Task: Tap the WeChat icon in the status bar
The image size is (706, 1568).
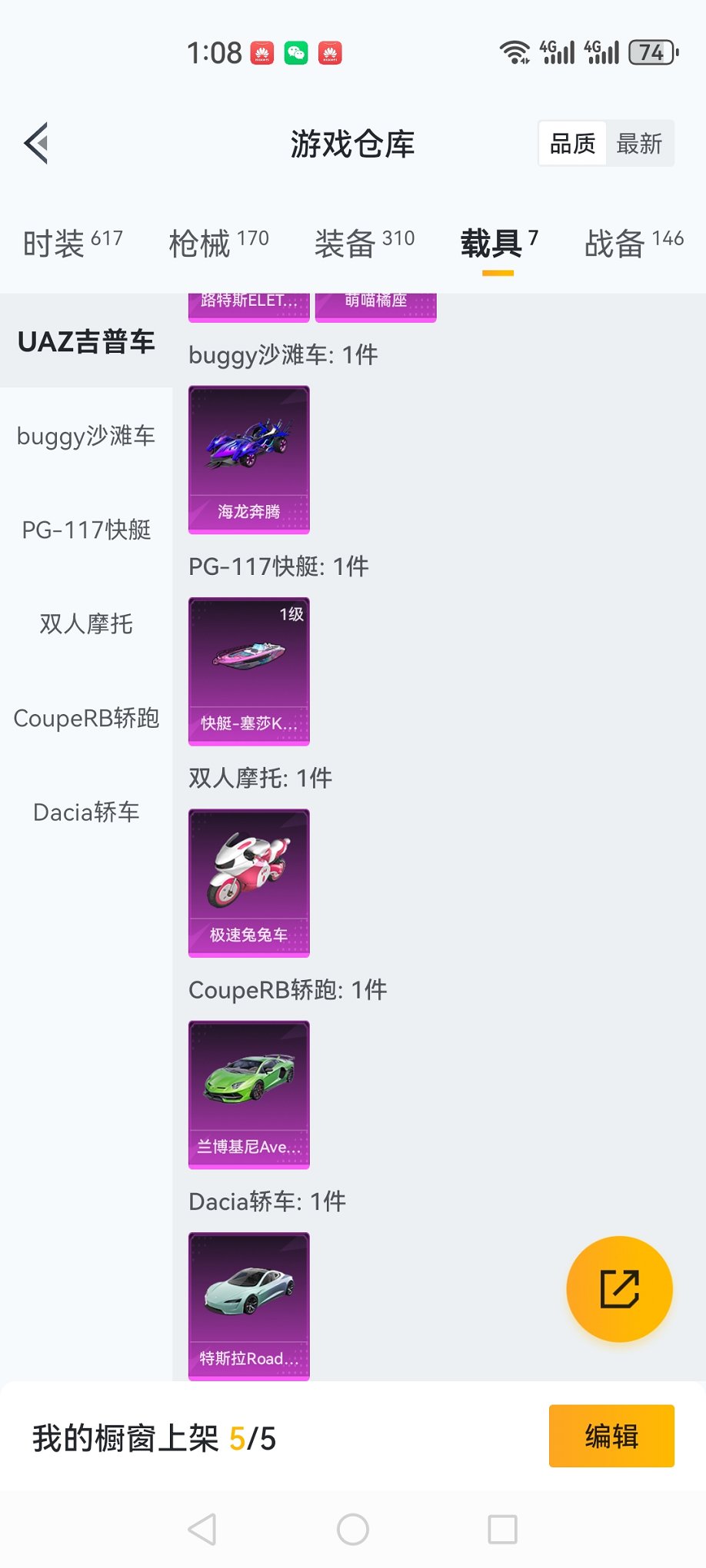Action: (296, 52)
